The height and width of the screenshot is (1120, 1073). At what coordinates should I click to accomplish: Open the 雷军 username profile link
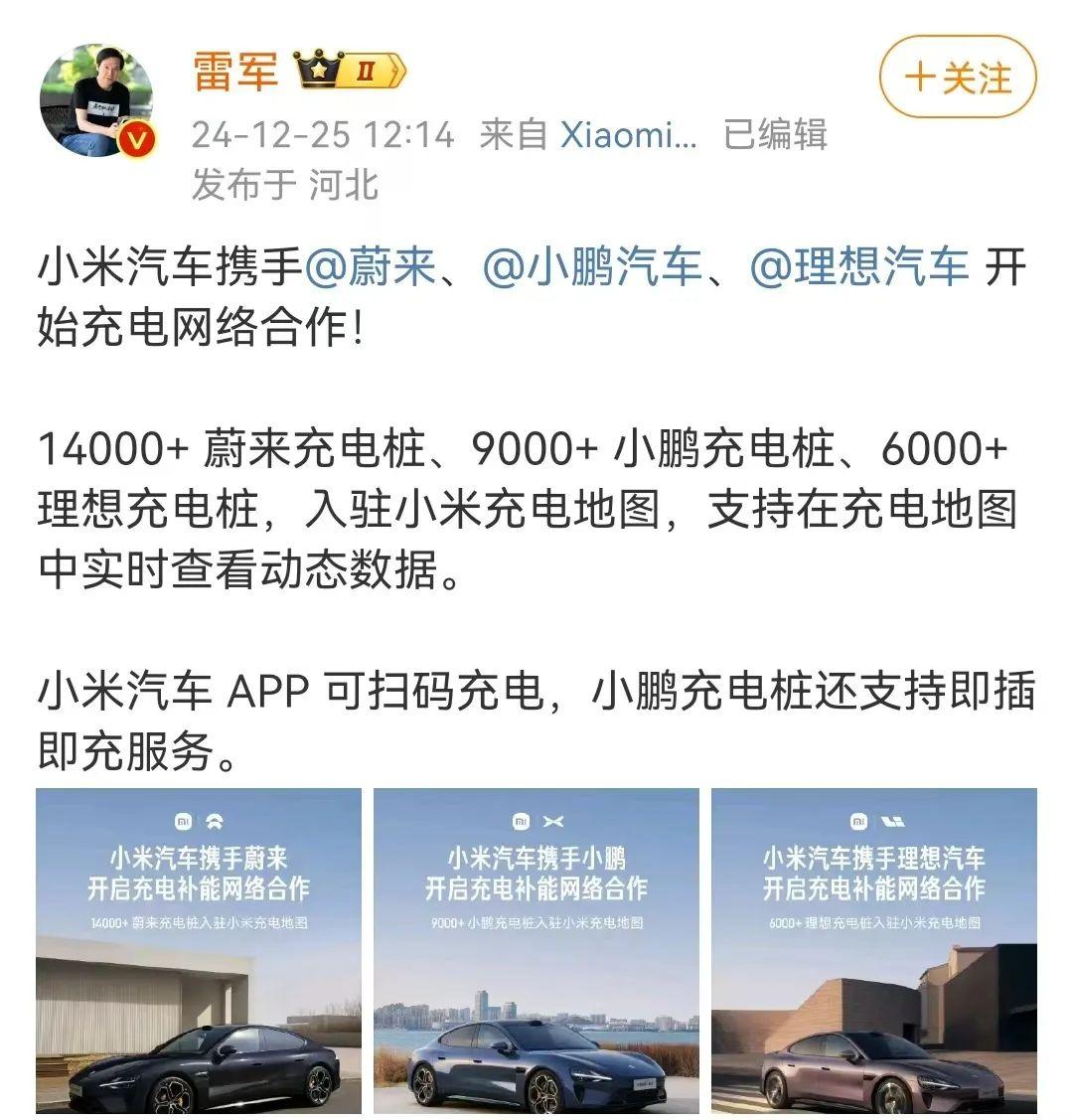click(x=235, y=73)
